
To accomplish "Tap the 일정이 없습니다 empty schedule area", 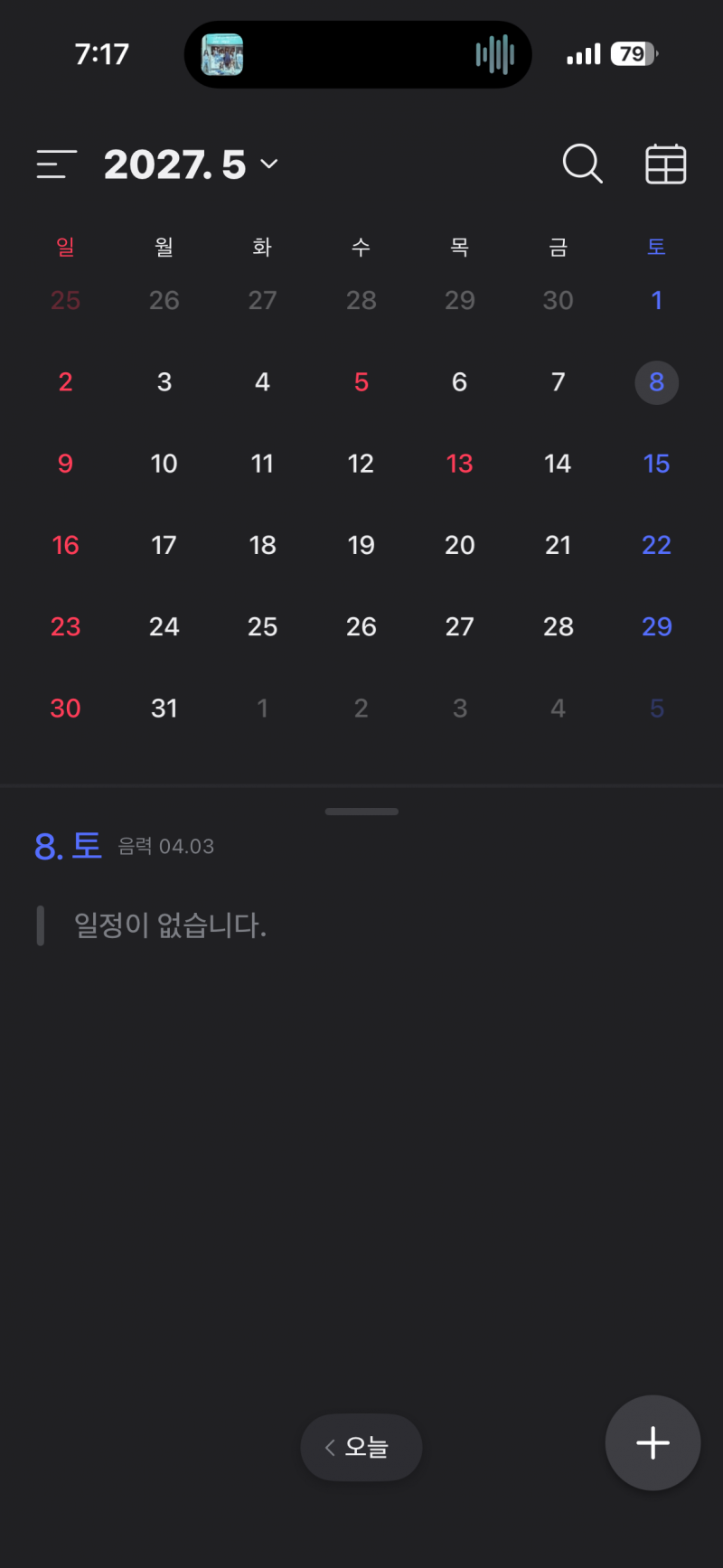I will (x=170, y=925).
